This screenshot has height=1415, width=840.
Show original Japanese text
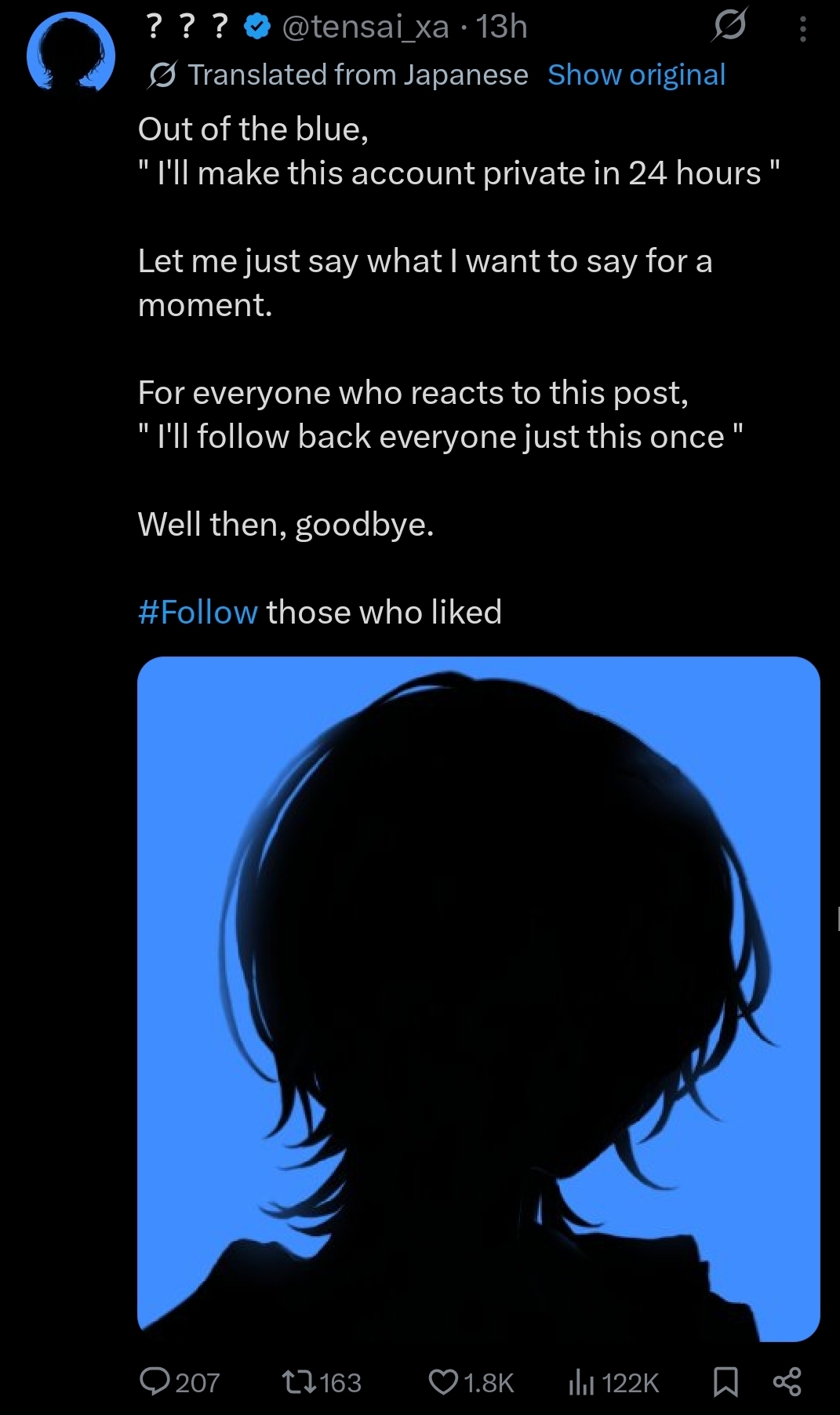click(636, 75)
